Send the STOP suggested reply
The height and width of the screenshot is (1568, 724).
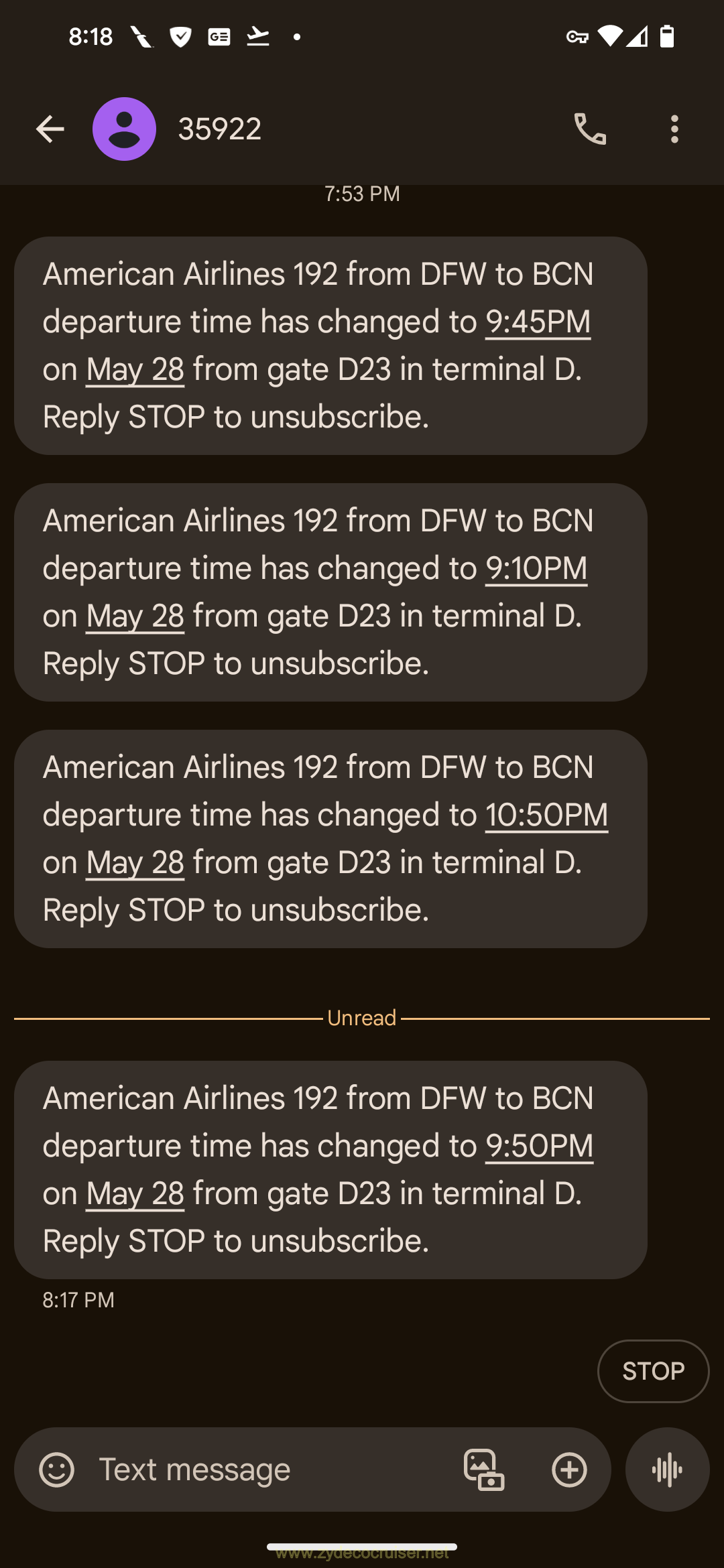[x=653, y=1371]
